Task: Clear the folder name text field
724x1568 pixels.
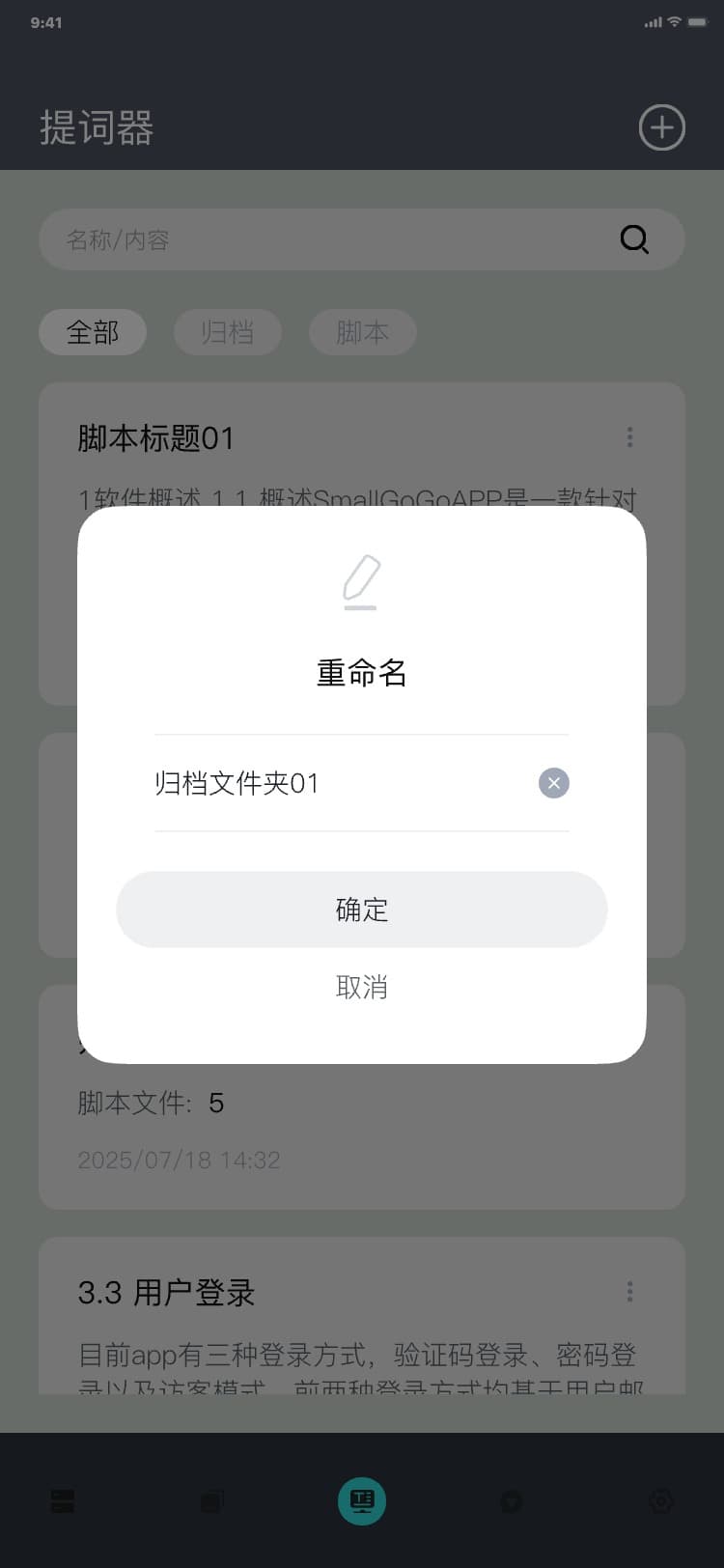Action: click(553, 783)
